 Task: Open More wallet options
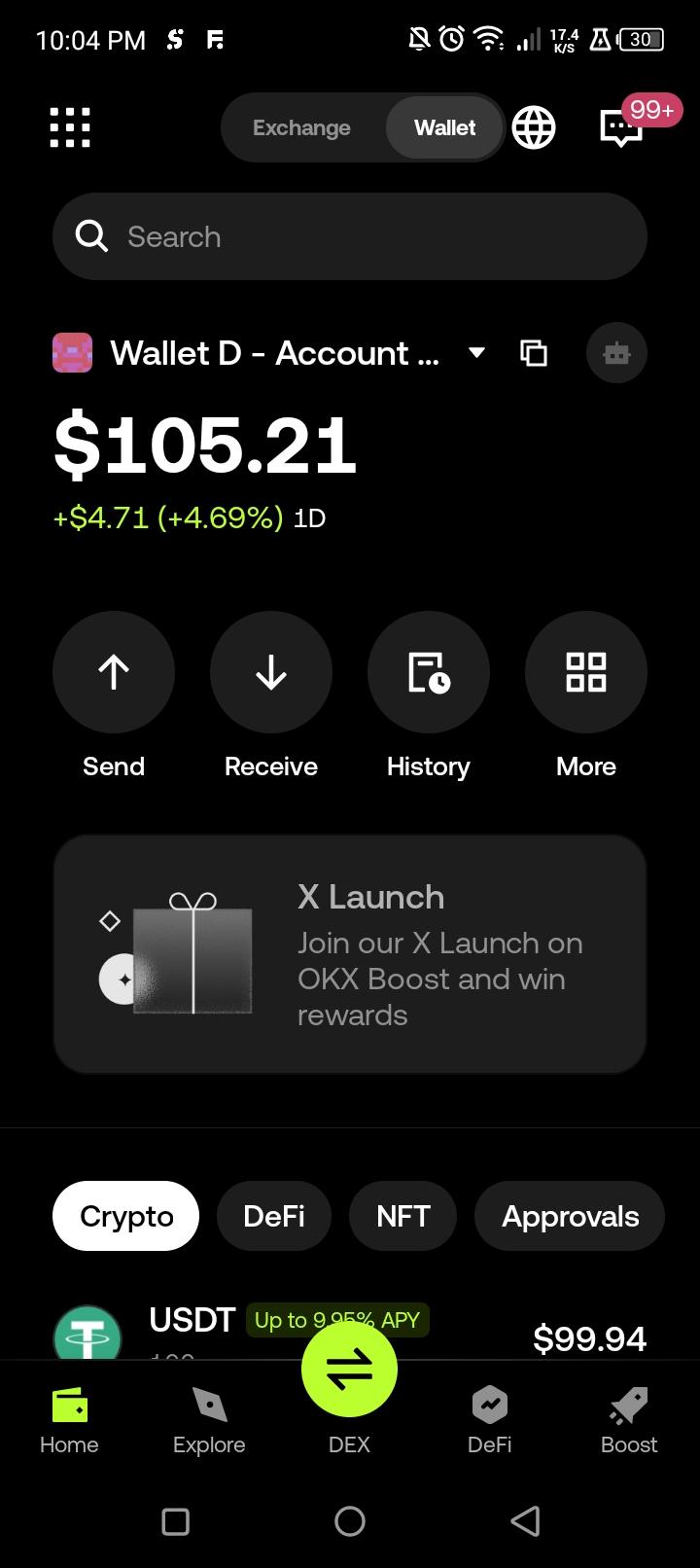point(586,672)
